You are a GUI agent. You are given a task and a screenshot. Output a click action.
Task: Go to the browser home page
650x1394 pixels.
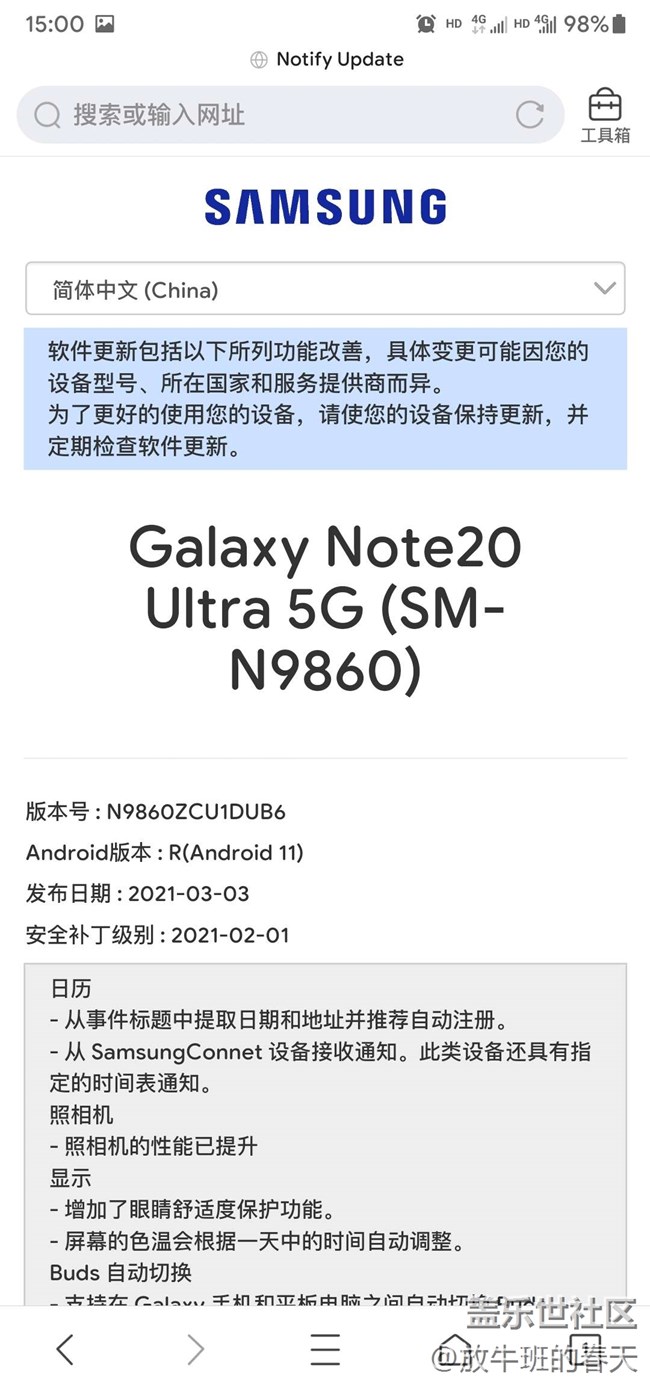455,1349
